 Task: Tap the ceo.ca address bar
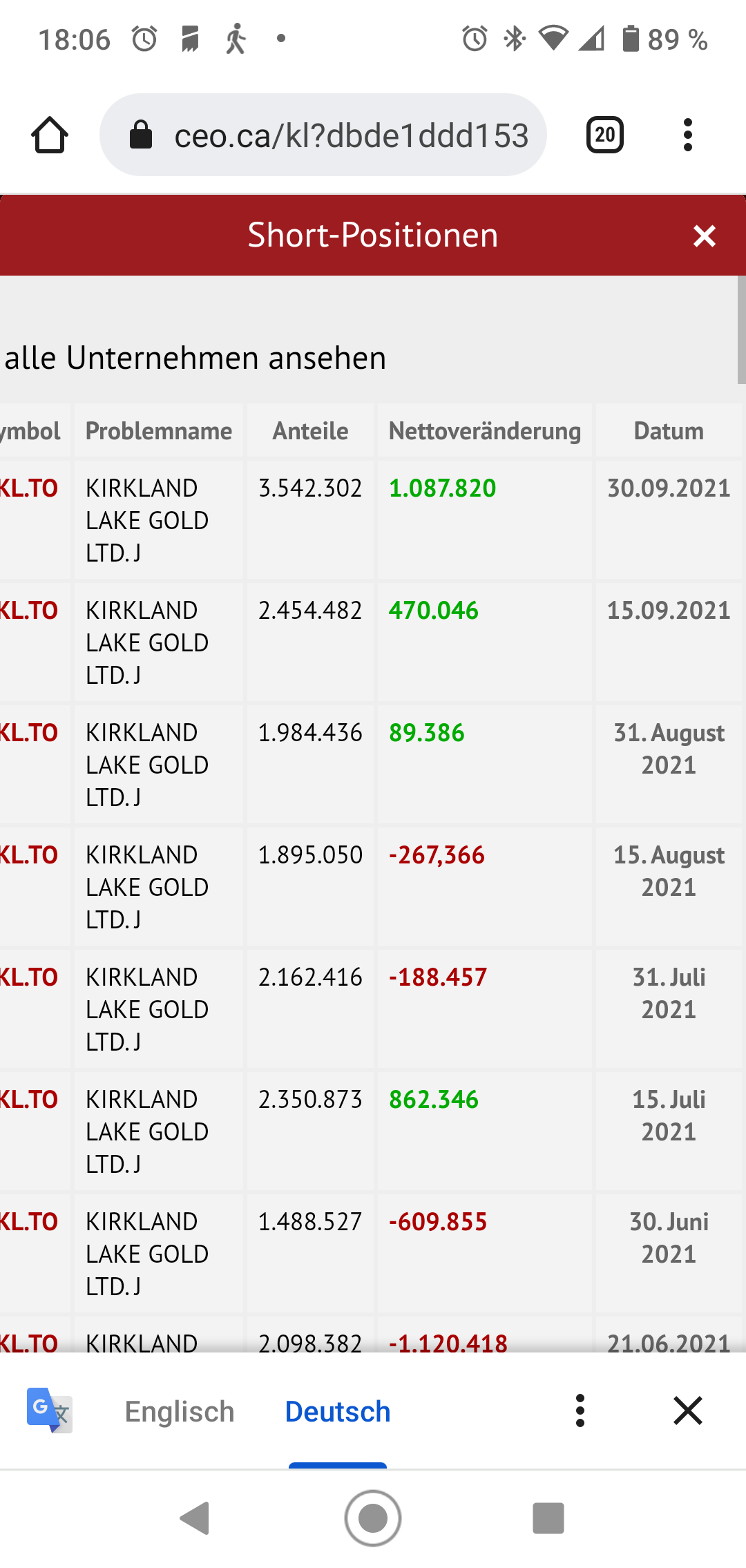point(323,135)
